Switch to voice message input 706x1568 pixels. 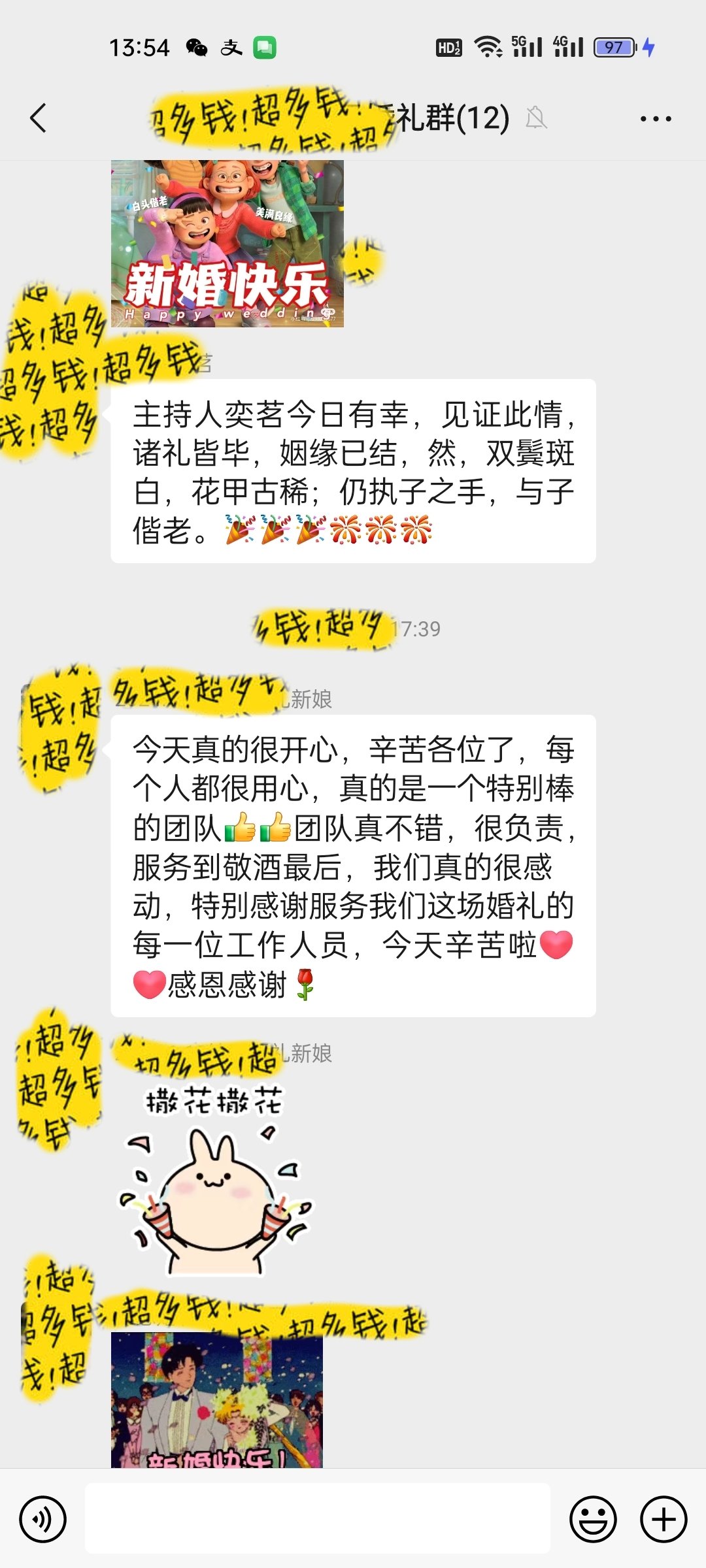coord(43,1519)
